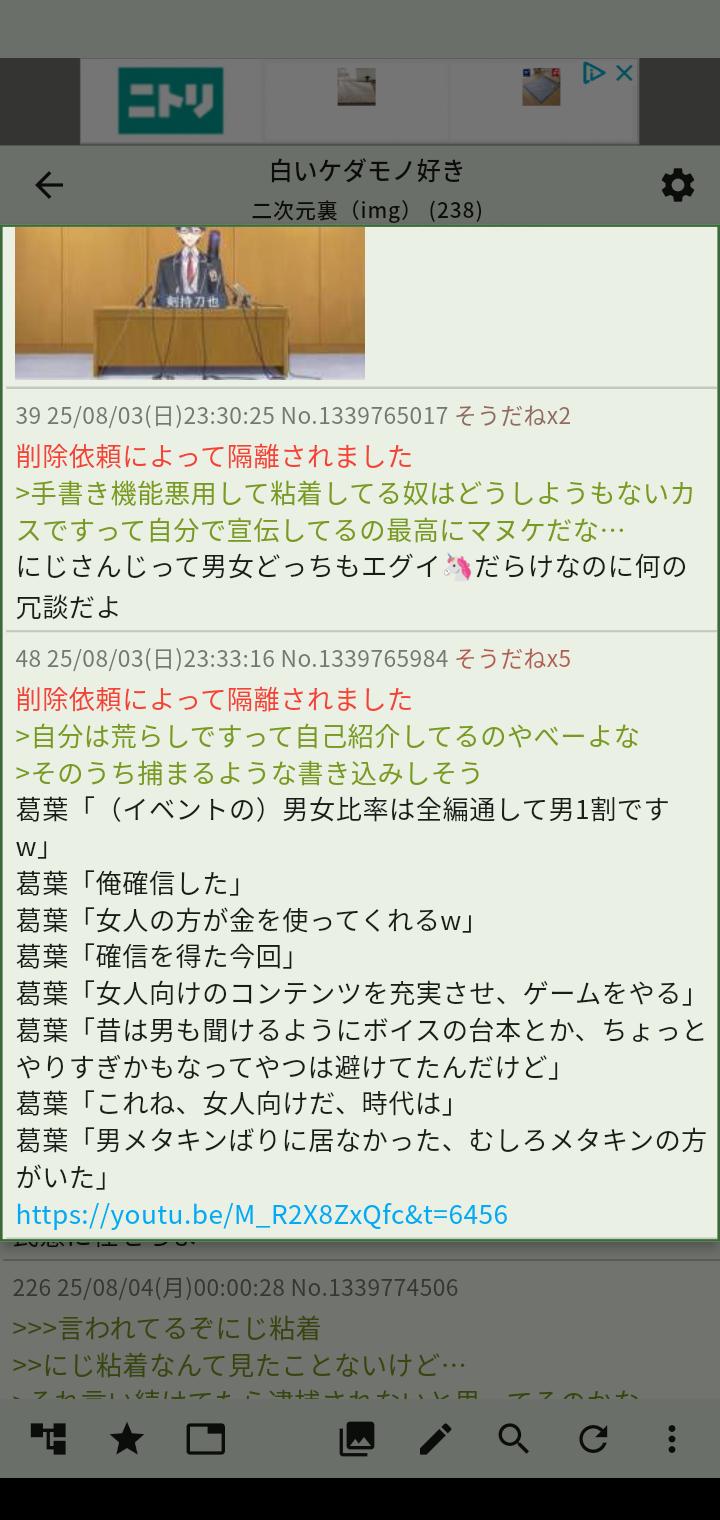The image size is (720, 1520).
Task: Tap そうだねx2 on post 39
Action: [512, 415]
